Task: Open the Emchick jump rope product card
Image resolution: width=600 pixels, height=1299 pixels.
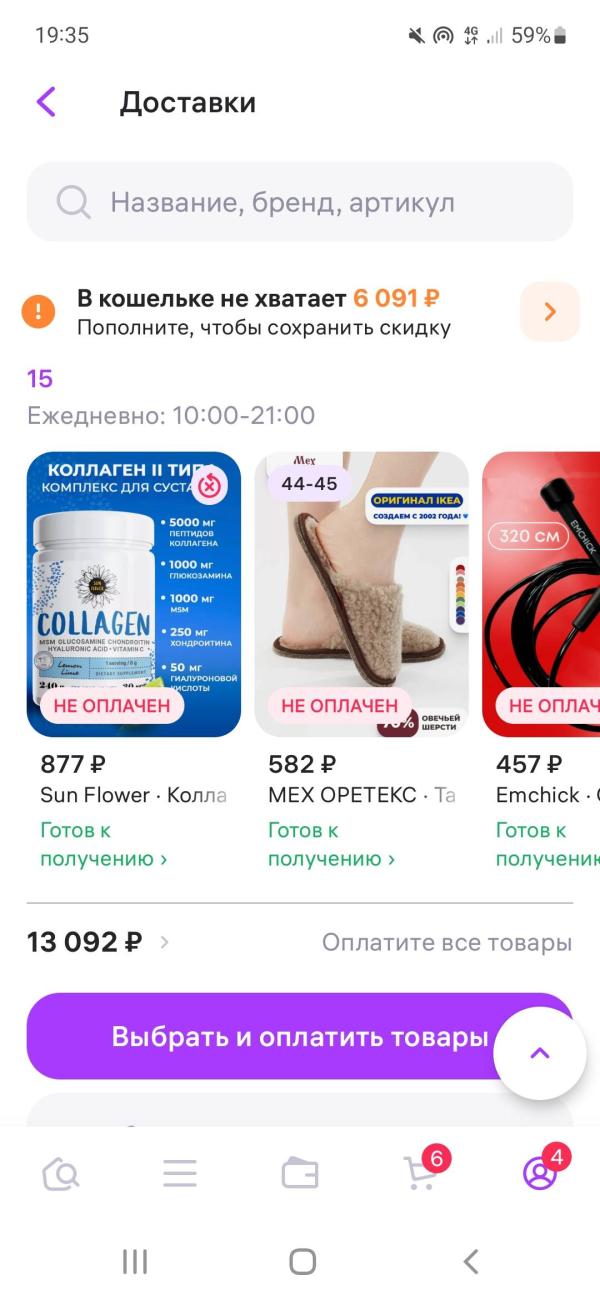Action: 542,594
